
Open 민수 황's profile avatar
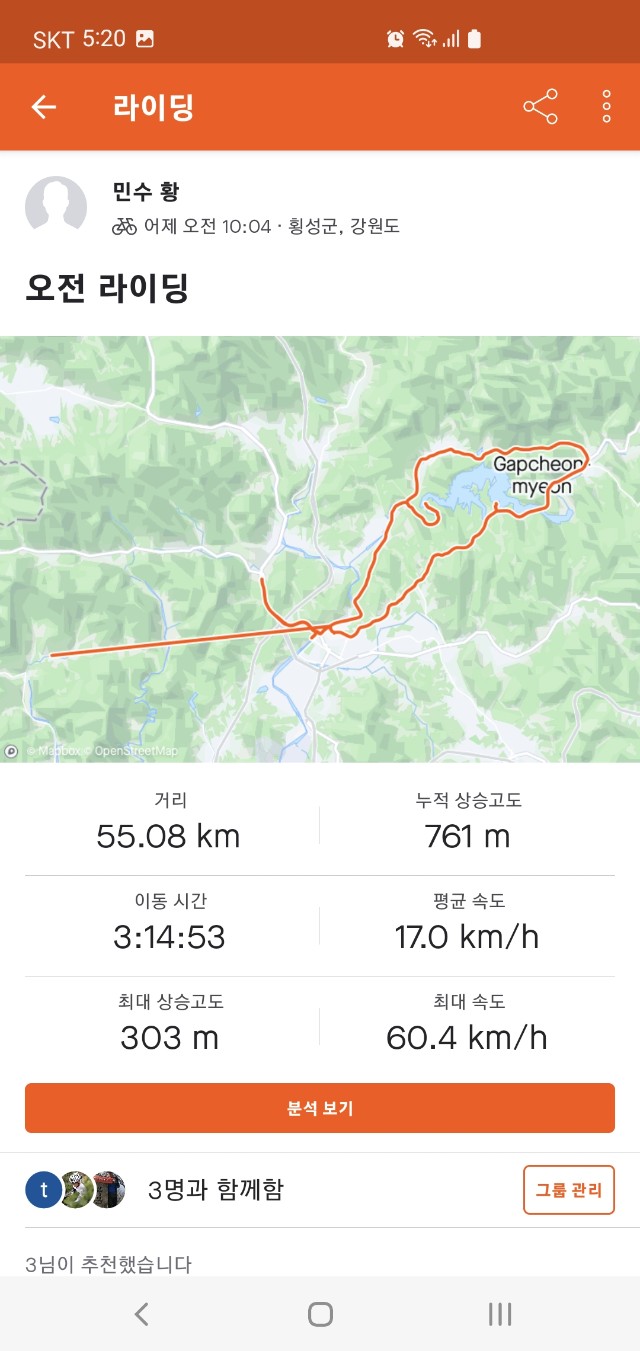pos(56,207)
